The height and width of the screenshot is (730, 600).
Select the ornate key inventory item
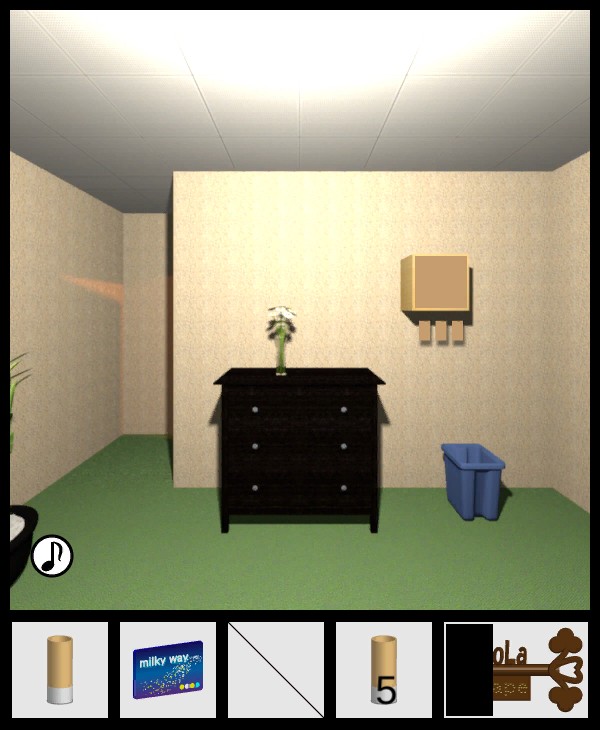click(540, 670)
